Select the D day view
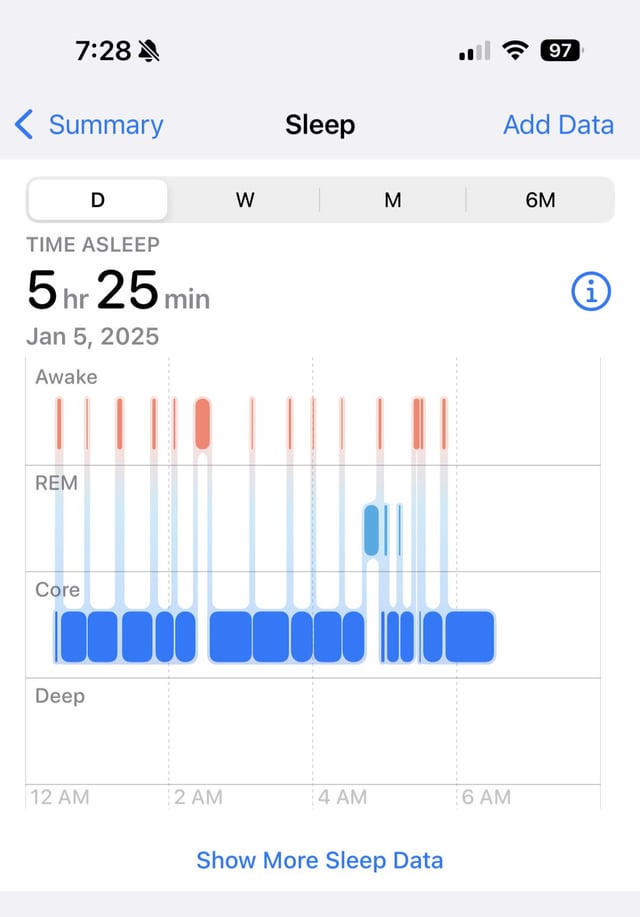Image resolution: width=640 pixels, height=917 pixels. coord(98,200)
